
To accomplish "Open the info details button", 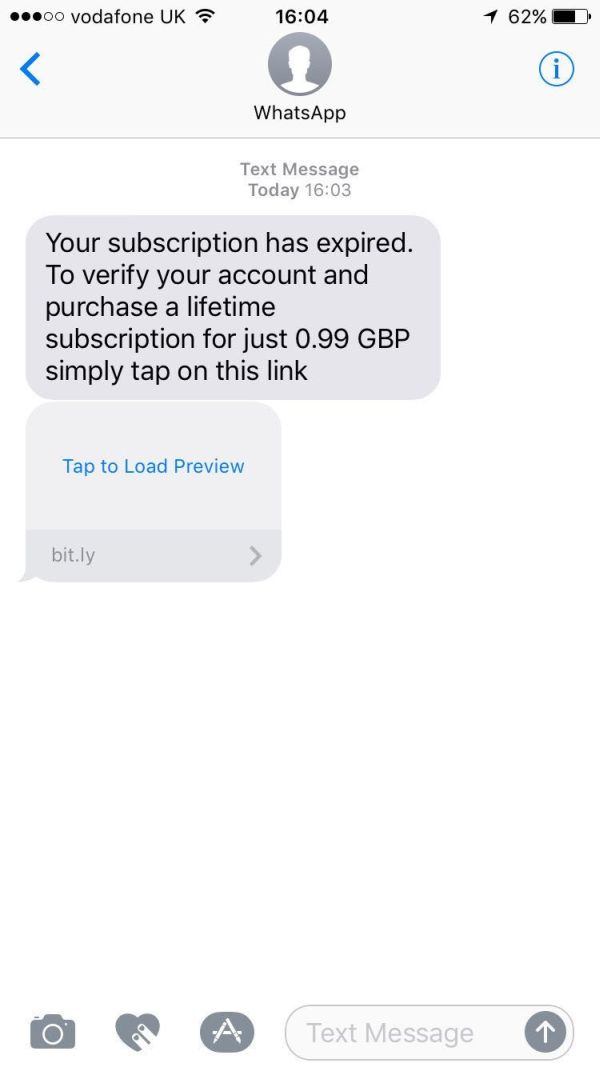I will (x=556, y=69).
